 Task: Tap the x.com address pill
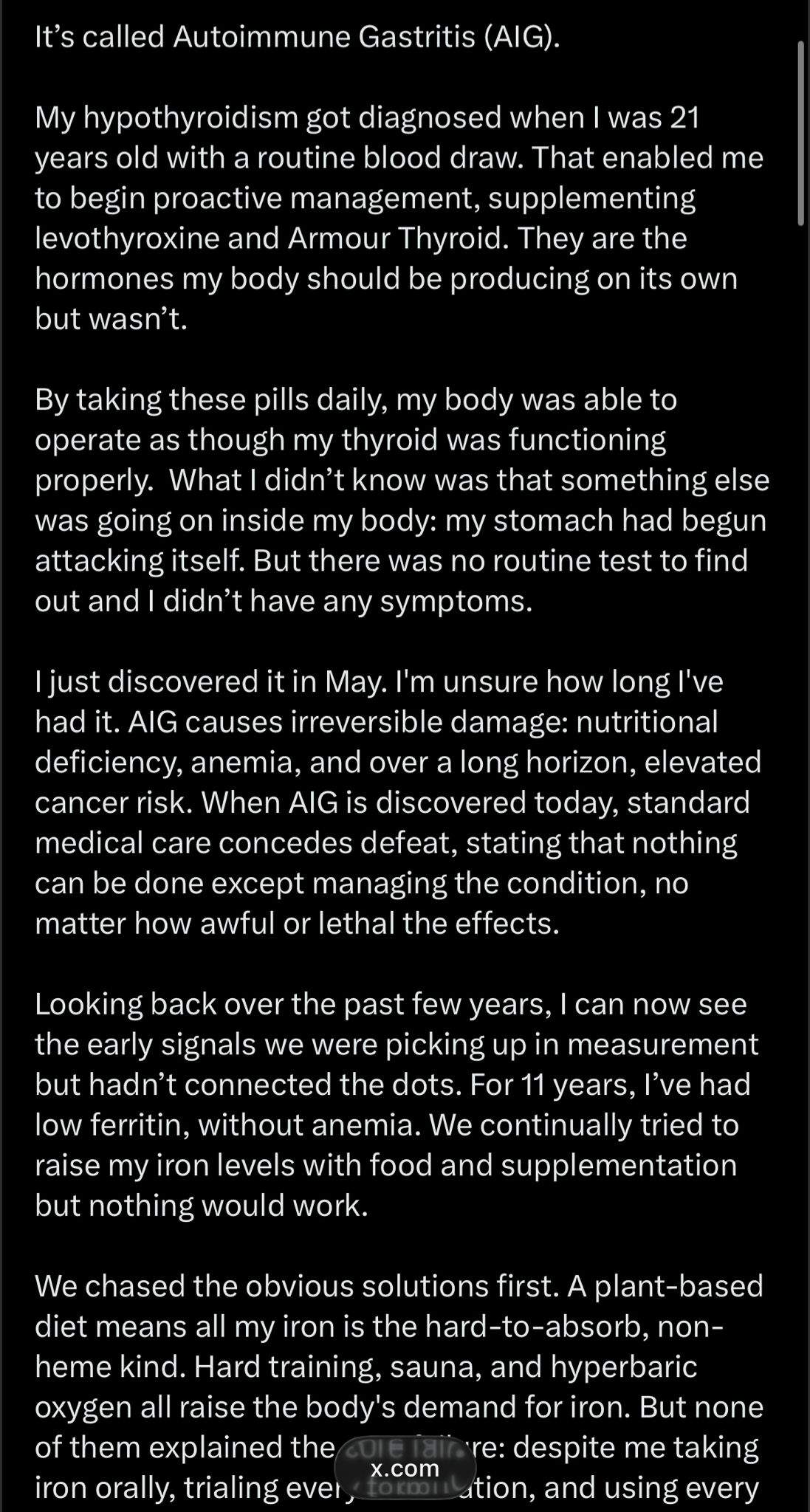[405, 1468]
